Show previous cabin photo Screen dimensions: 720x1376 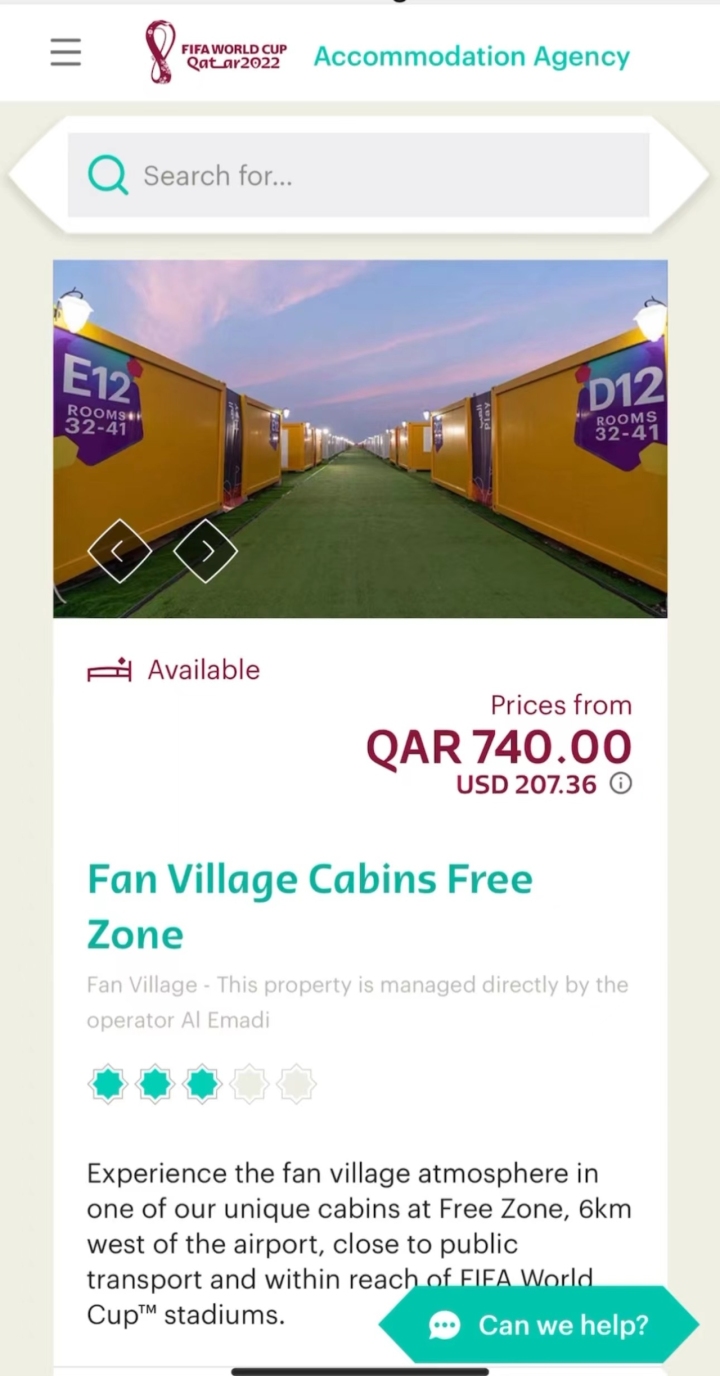(x=119, y=550)
